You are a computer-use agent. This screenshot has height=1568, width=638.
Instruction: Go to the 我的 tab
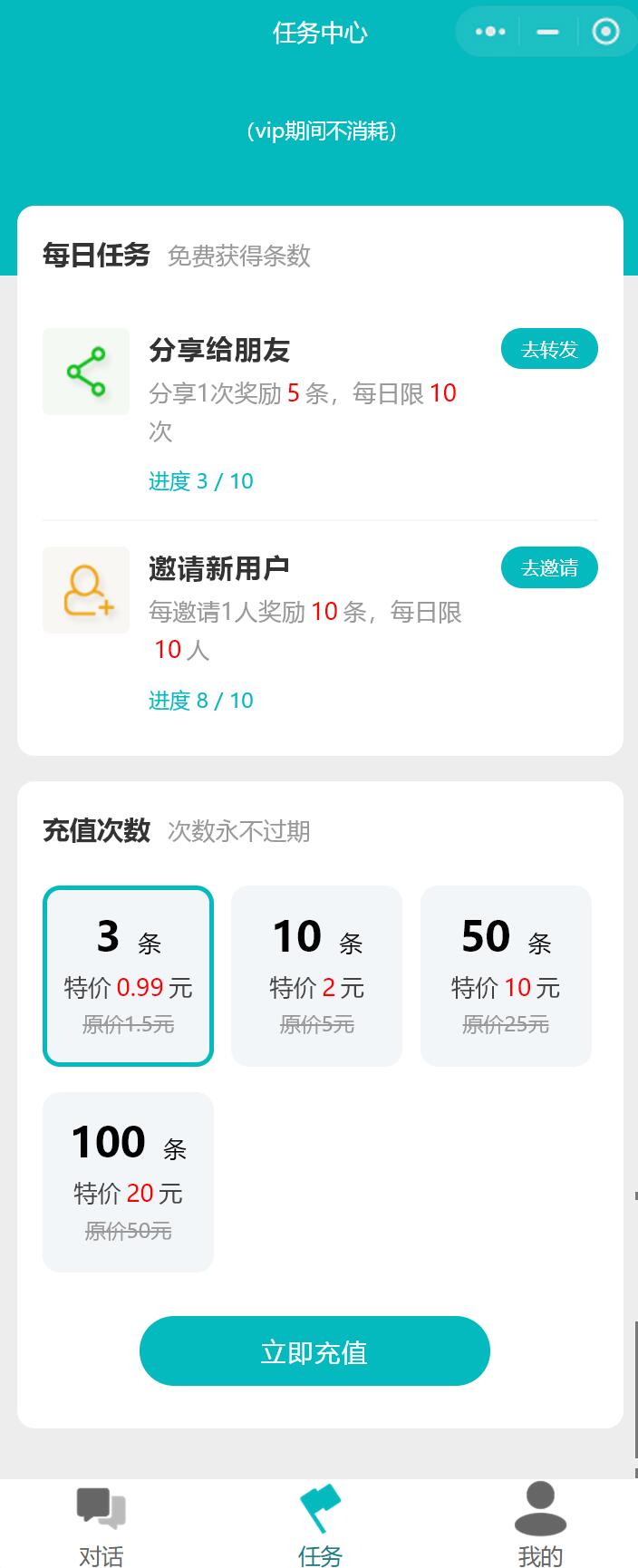[540, 1526]
